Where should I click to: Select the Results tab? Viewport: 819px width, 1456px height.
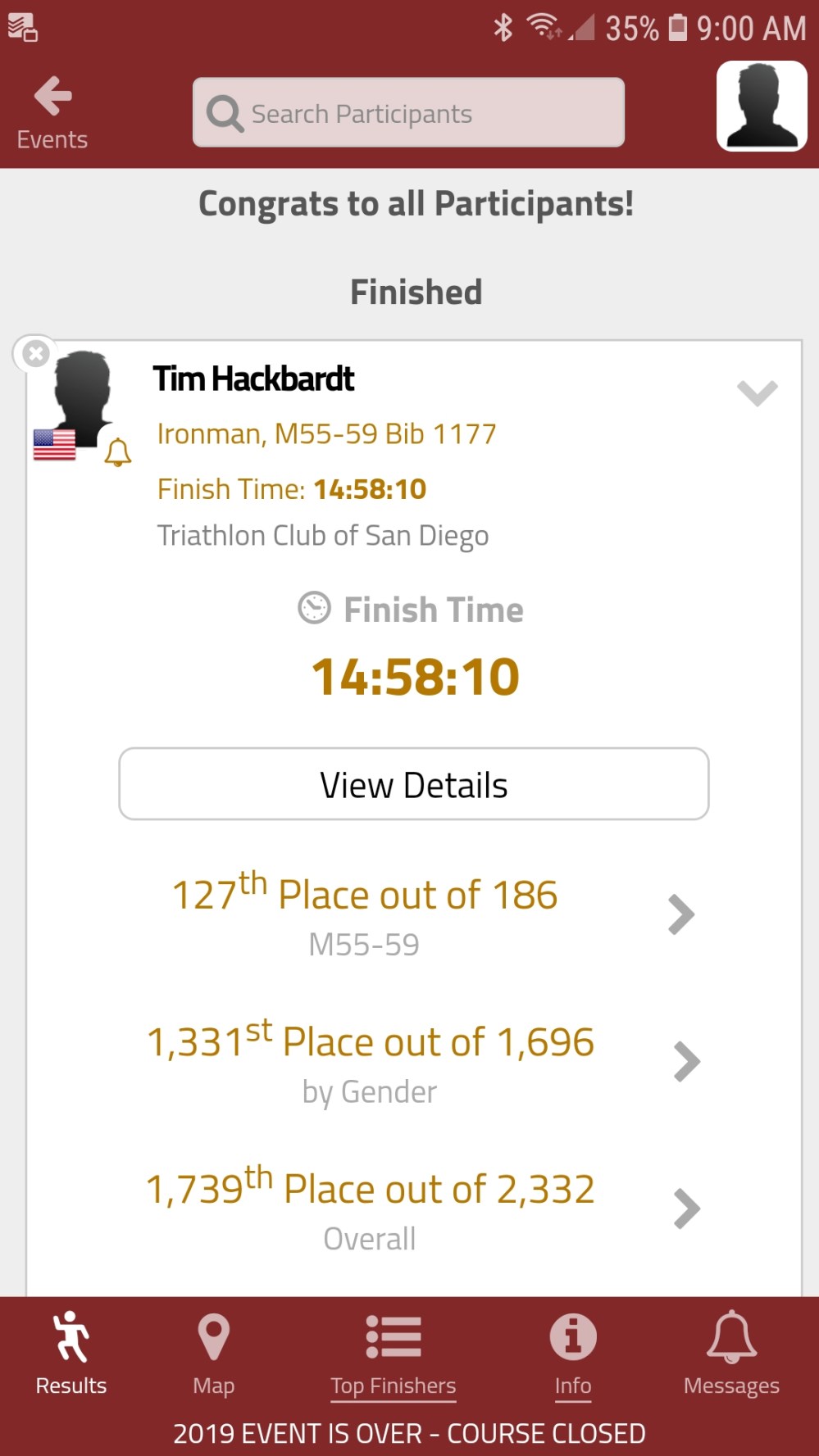(71, 1354)
